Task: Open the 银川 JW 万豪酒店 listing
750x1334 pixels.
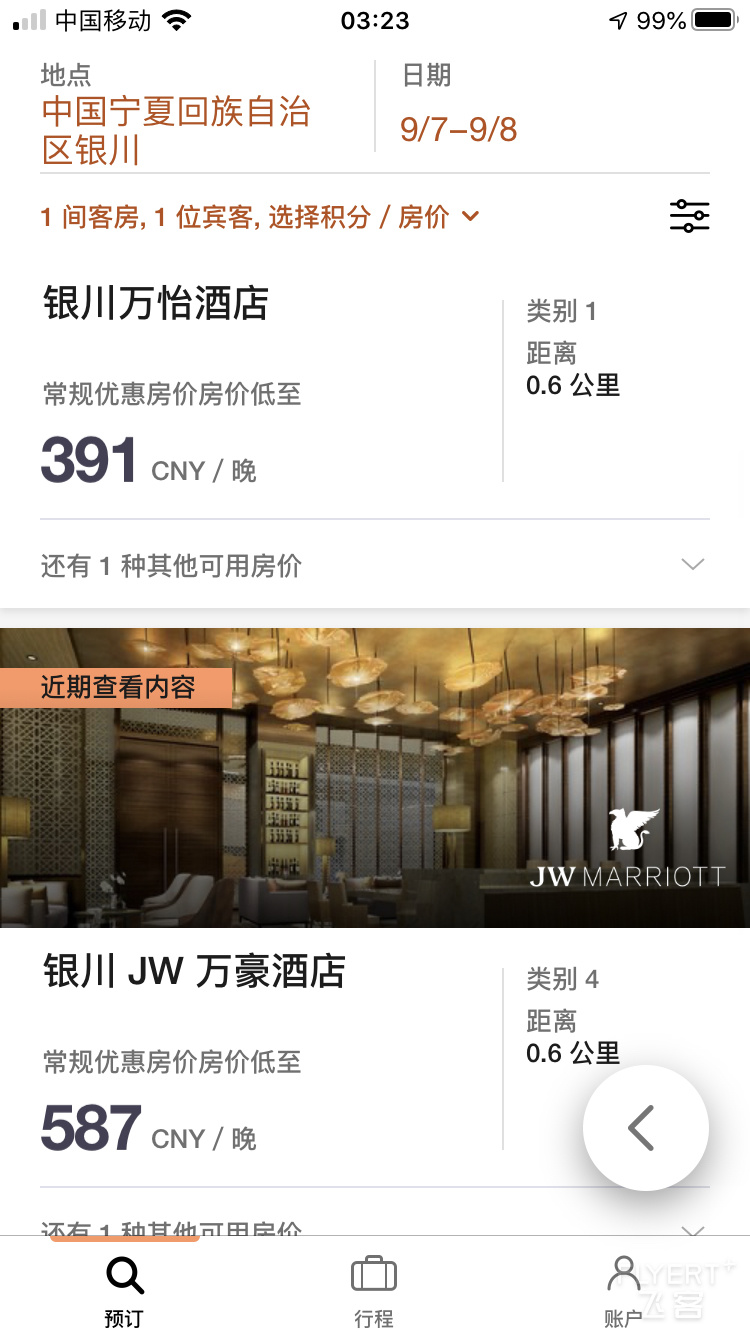Action: coord(194,972)
